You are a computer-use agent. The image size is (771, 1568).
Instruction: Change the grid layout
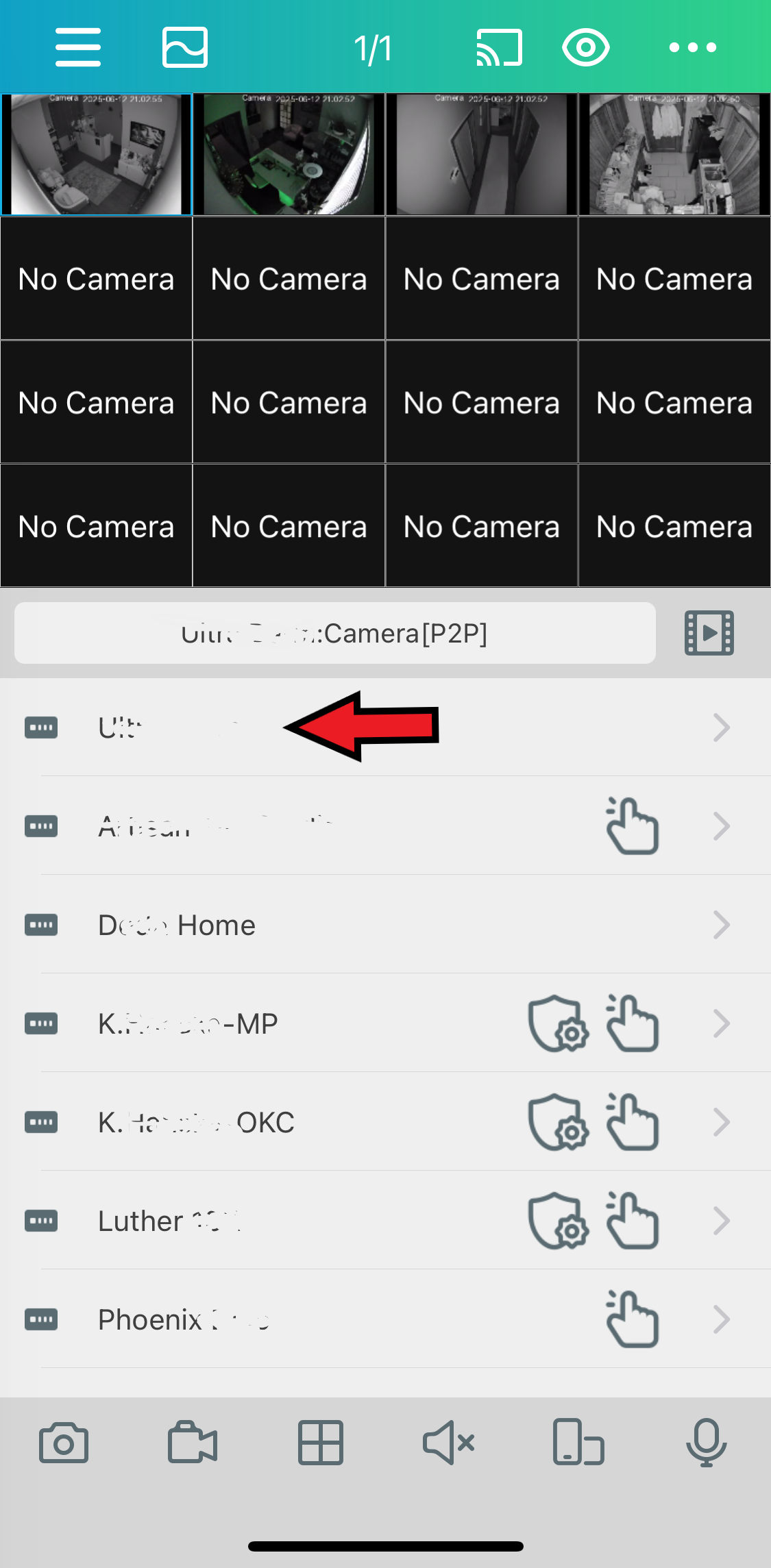(321, 1443)
